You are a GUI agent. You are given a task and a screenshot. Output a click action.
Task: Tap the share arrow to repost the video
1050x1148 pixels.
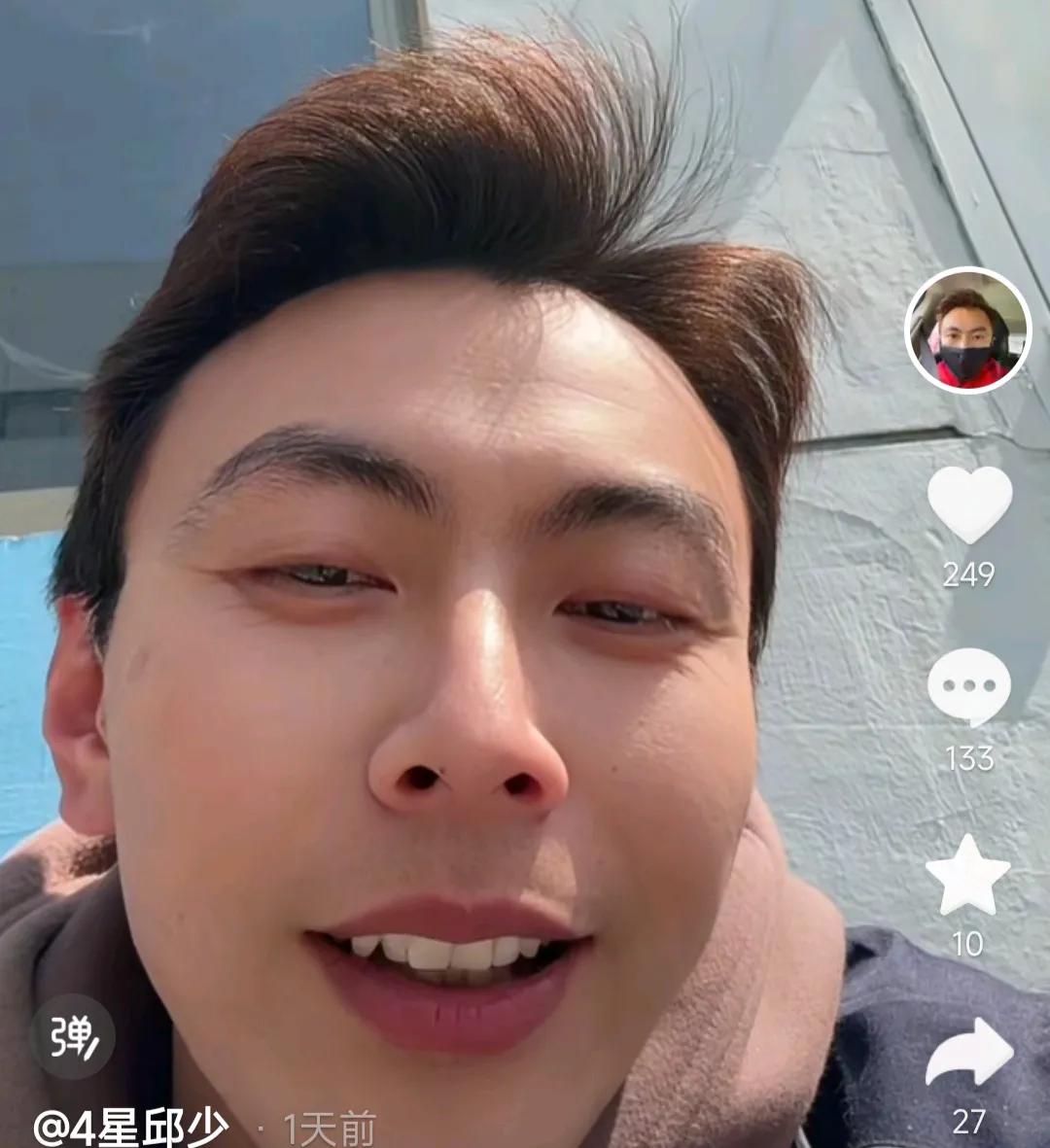[970, 1055]
